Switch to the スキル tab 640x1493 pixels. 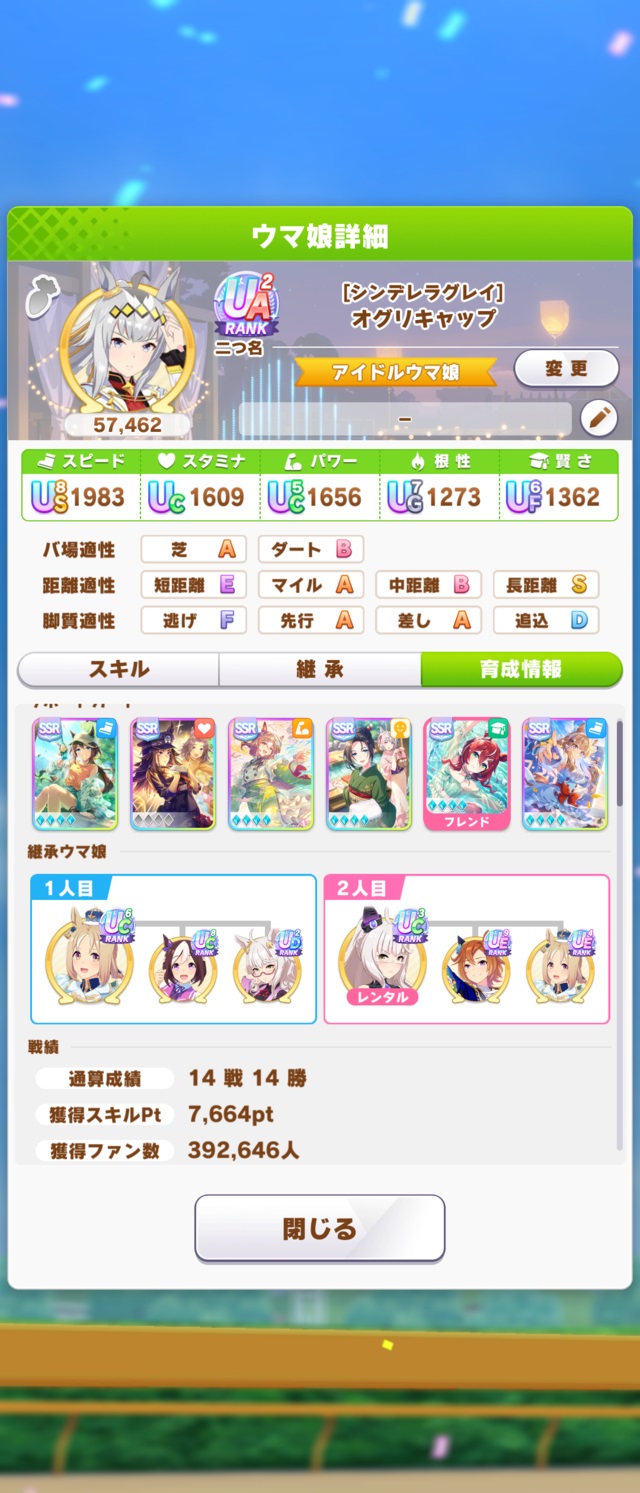point(119,669)
